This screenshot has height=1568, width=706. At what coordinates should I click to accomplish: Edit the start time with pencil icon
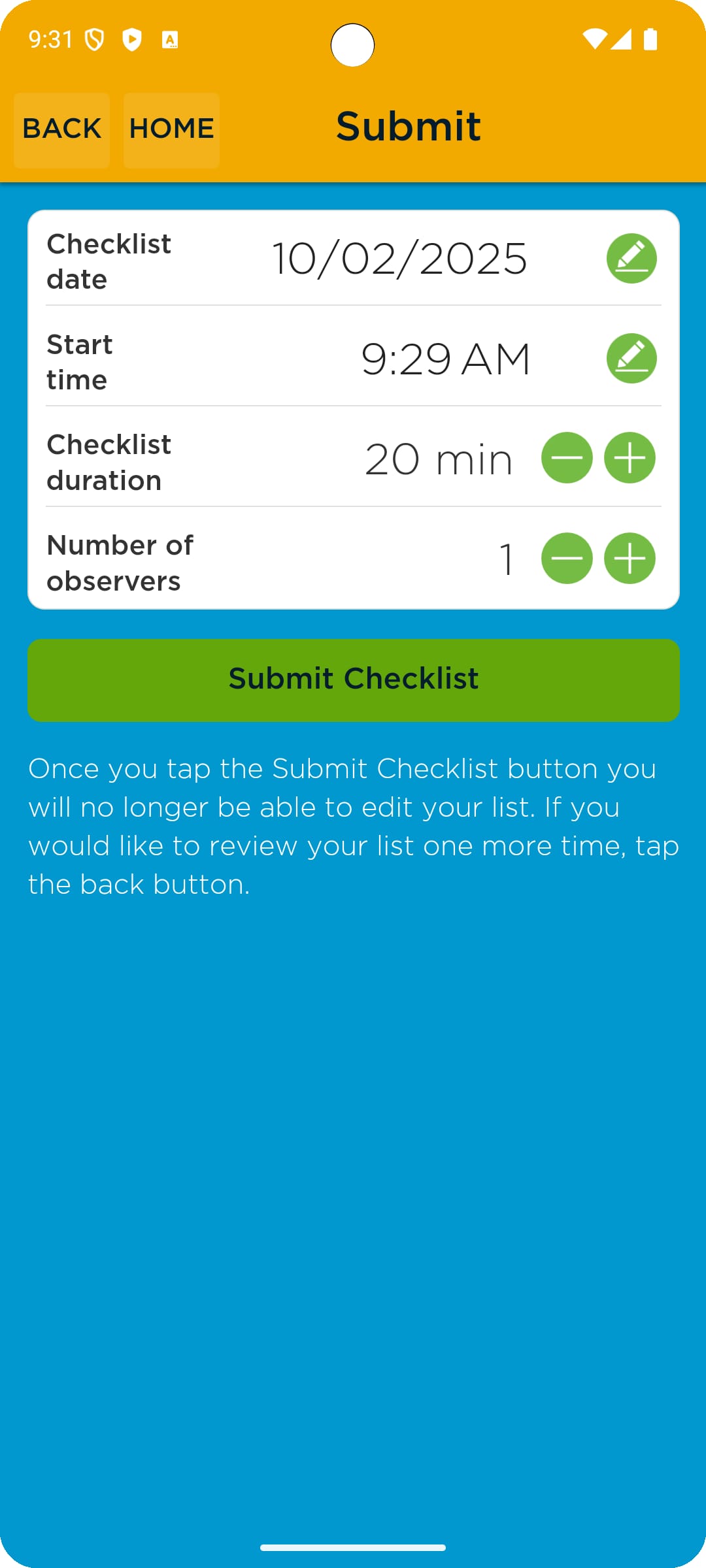click(631, 358)
